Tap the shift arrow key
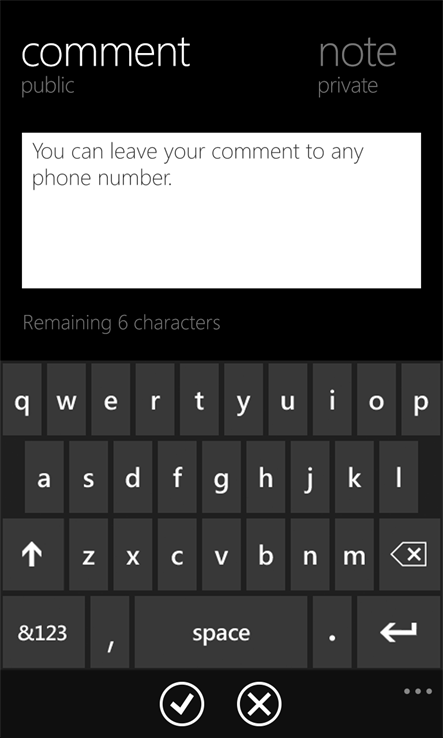Viewport: 443px width, 738px height. pyautogui.click(x=33, y=555)
